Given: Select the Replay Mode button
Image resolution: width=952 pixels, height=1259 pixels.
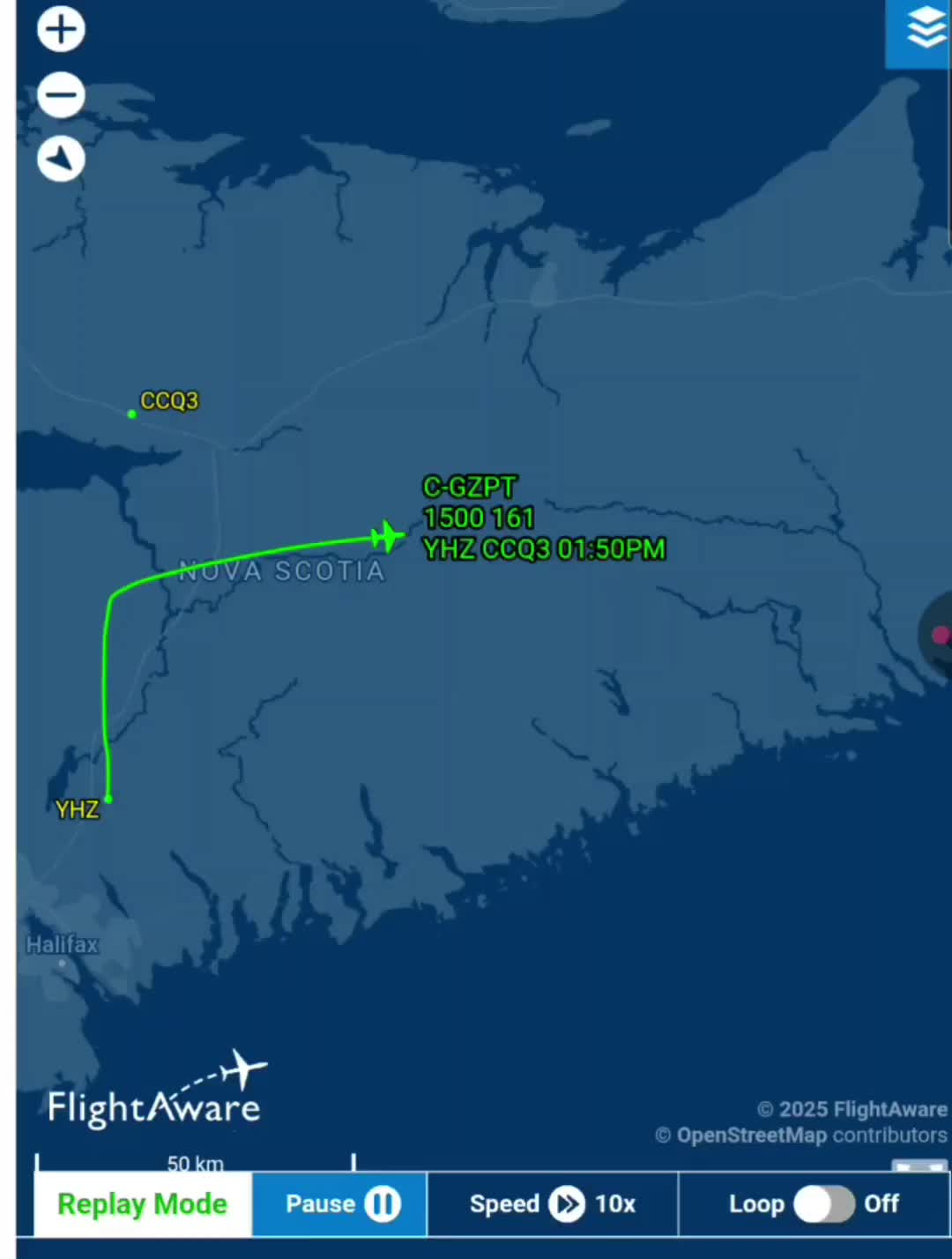Looking at the screenshot, I should [143, 1203].
